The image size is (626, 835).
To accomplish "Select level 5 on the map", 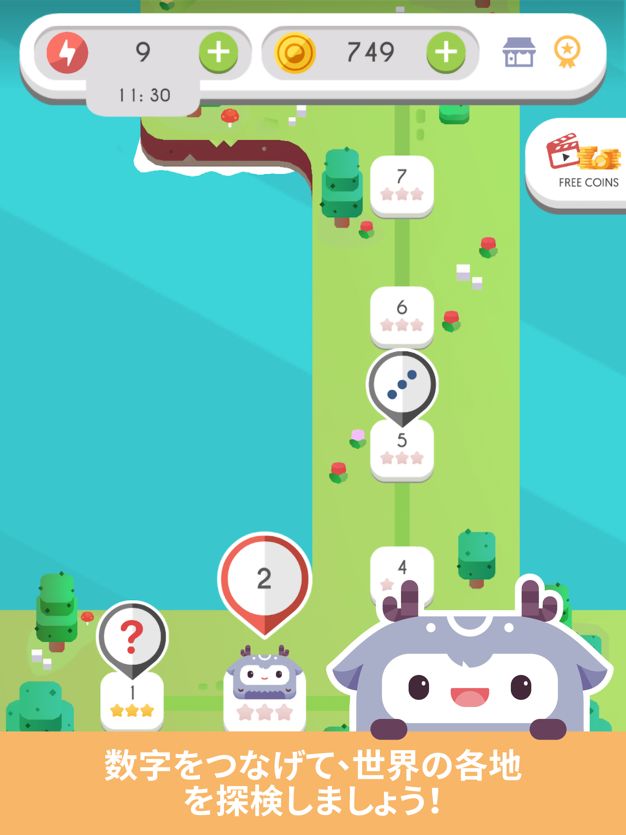I will pos(402,451).
